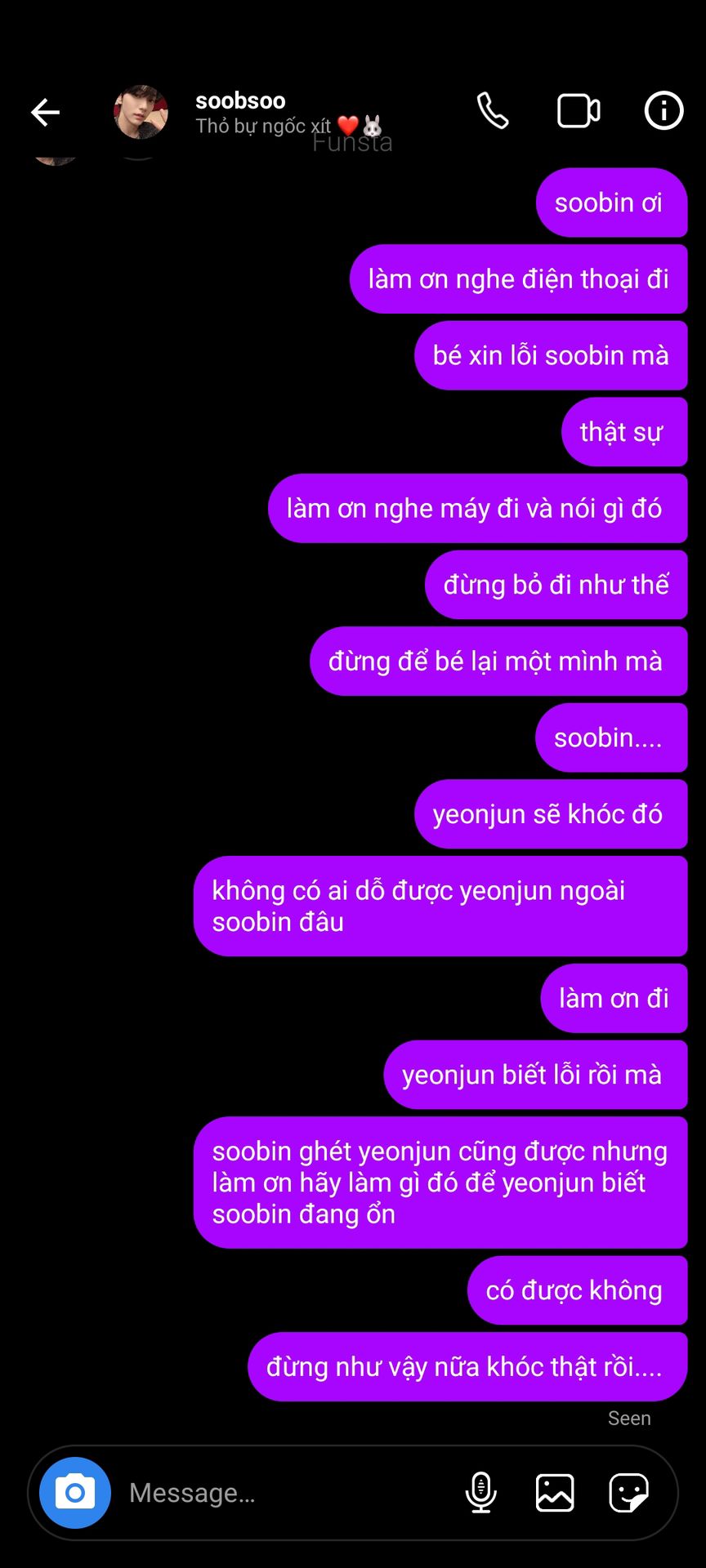This screenshot has height=1568, width=706.
Task: Start a video call with soobsoo
Action: click(x=579, y=111)
